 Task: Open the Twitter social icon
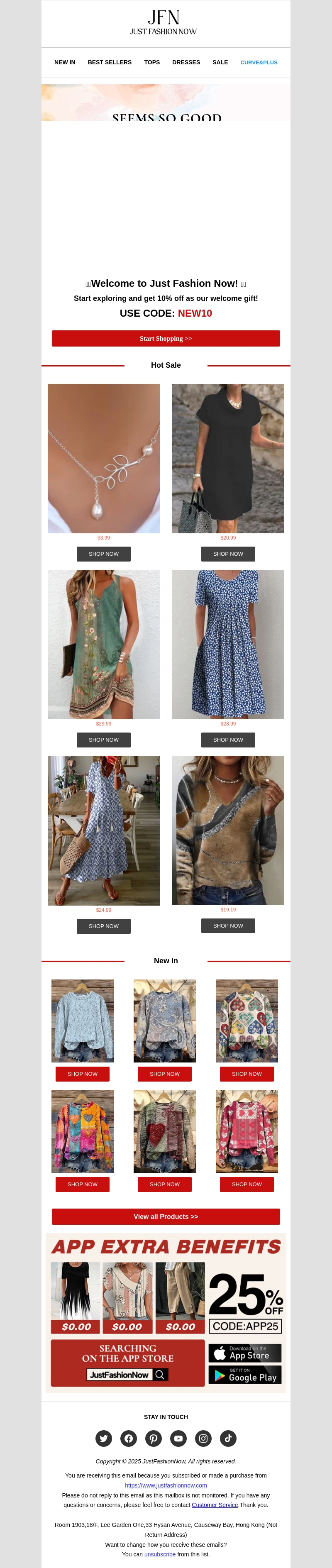click(104, 1439)
